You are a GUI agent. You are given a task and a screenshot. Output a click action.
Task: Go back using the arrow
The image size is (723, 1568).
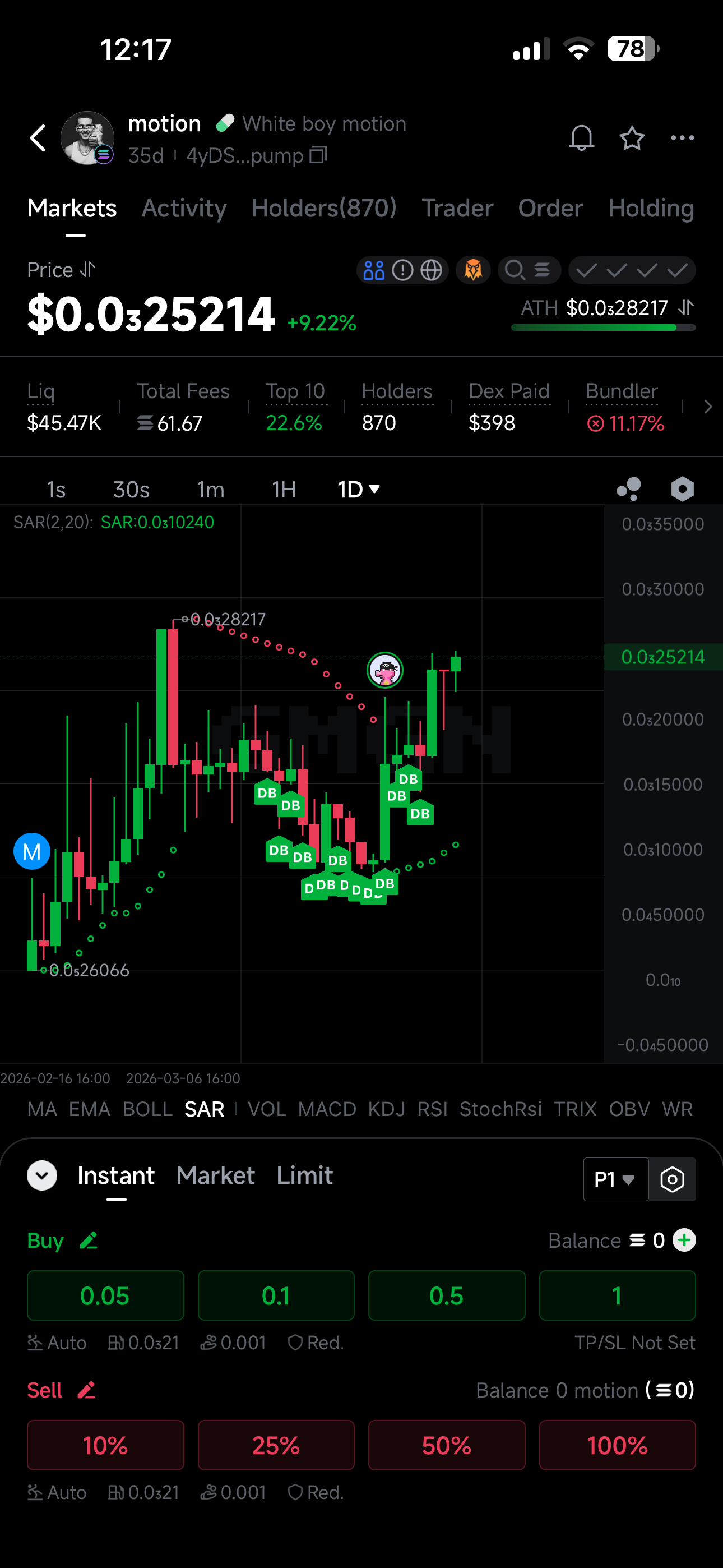(38, 138)
